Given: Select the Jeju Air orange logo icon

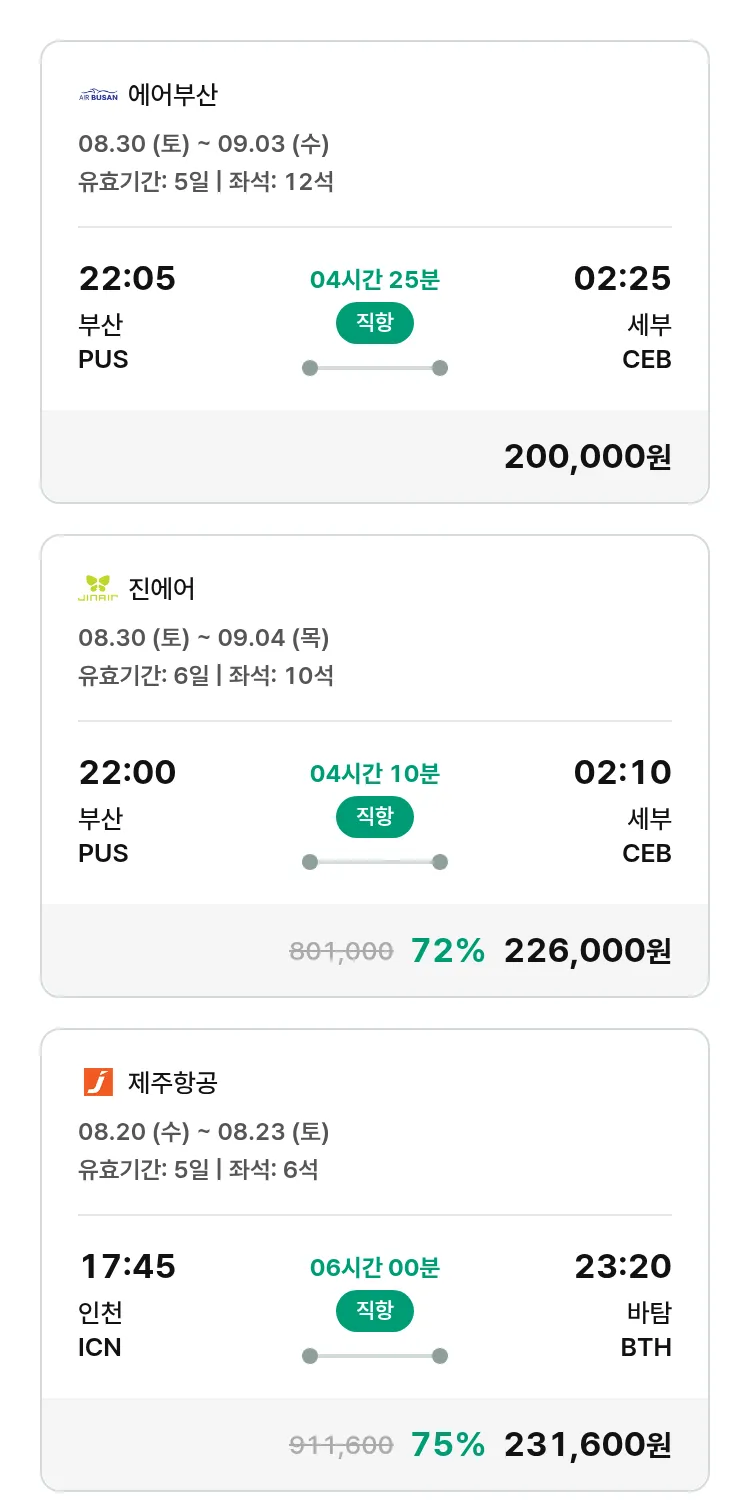Looking at the screenshot, I should coord(96,1081).
